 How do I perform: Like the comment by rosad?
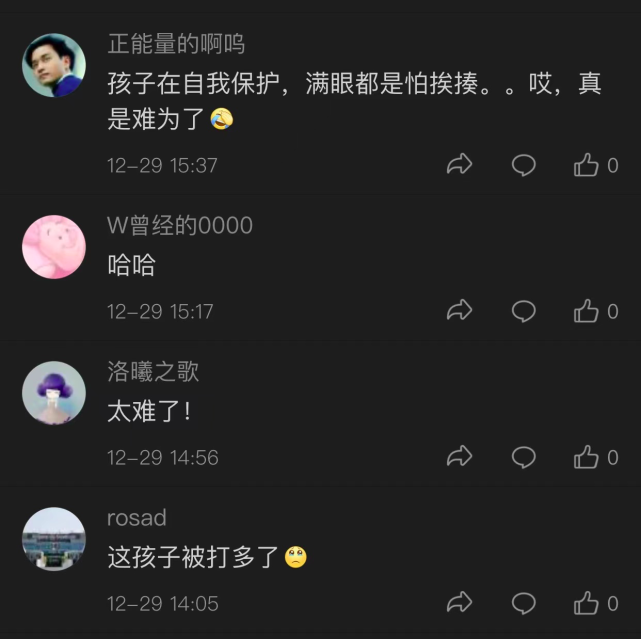click(587, 603)
